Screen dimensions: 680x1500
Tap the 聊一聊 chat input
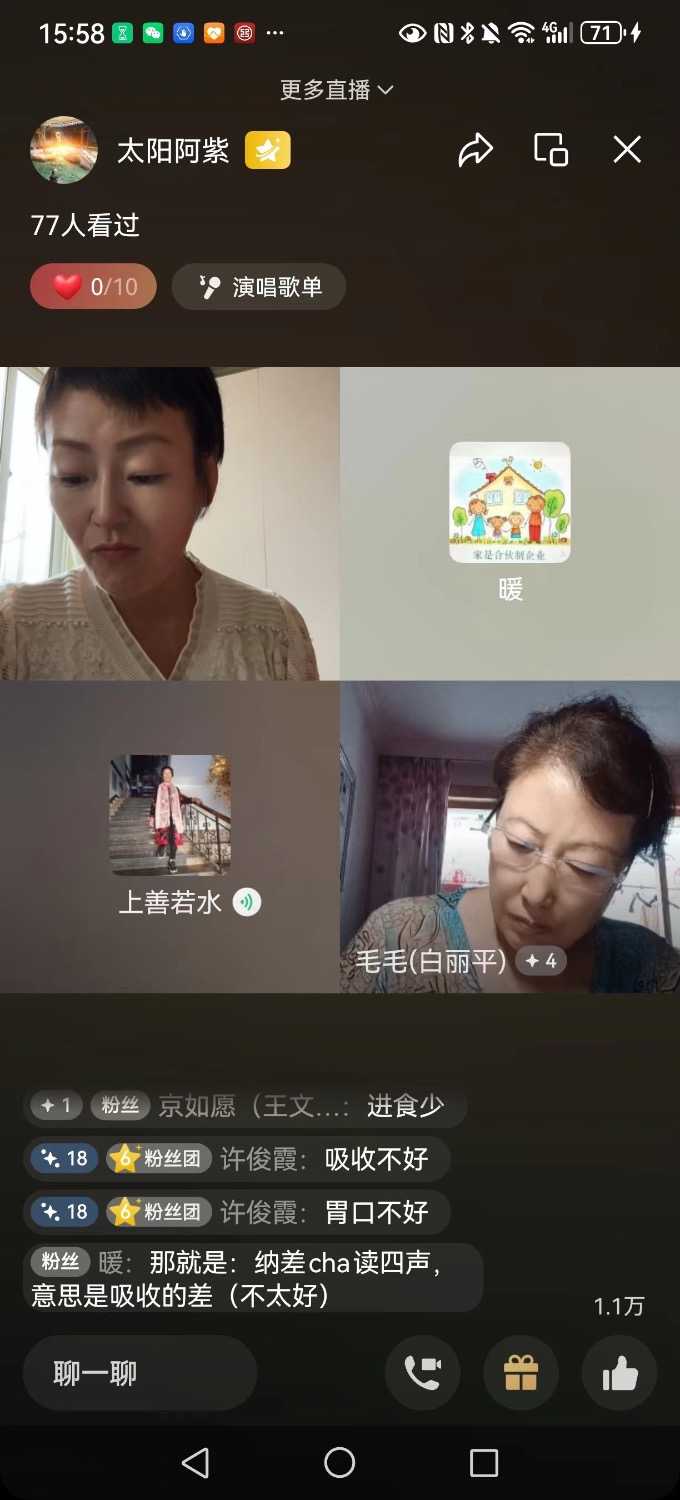pyautogui.click(x=140, y=1373)
